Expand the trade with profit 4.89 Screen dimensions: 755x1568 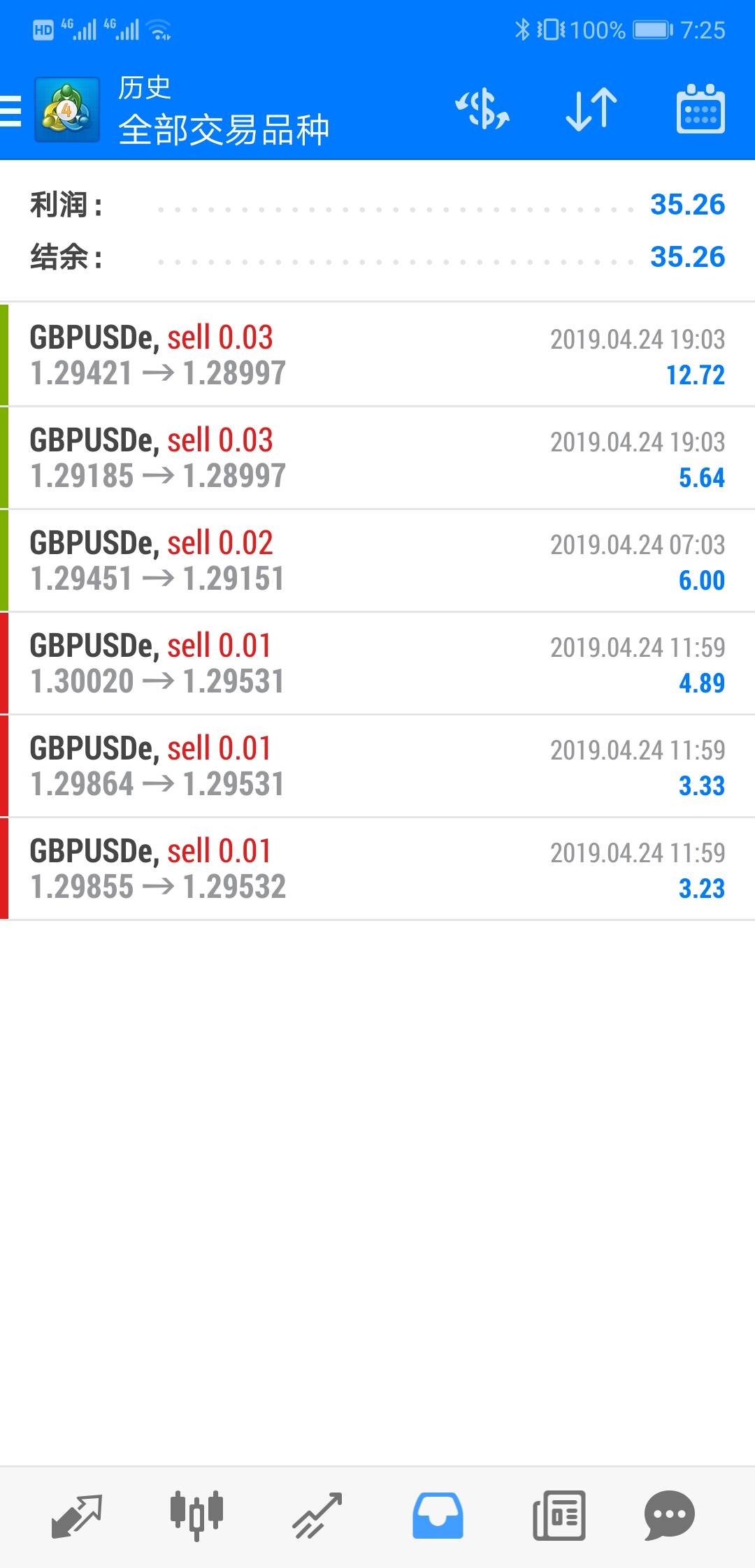point(377,663)
